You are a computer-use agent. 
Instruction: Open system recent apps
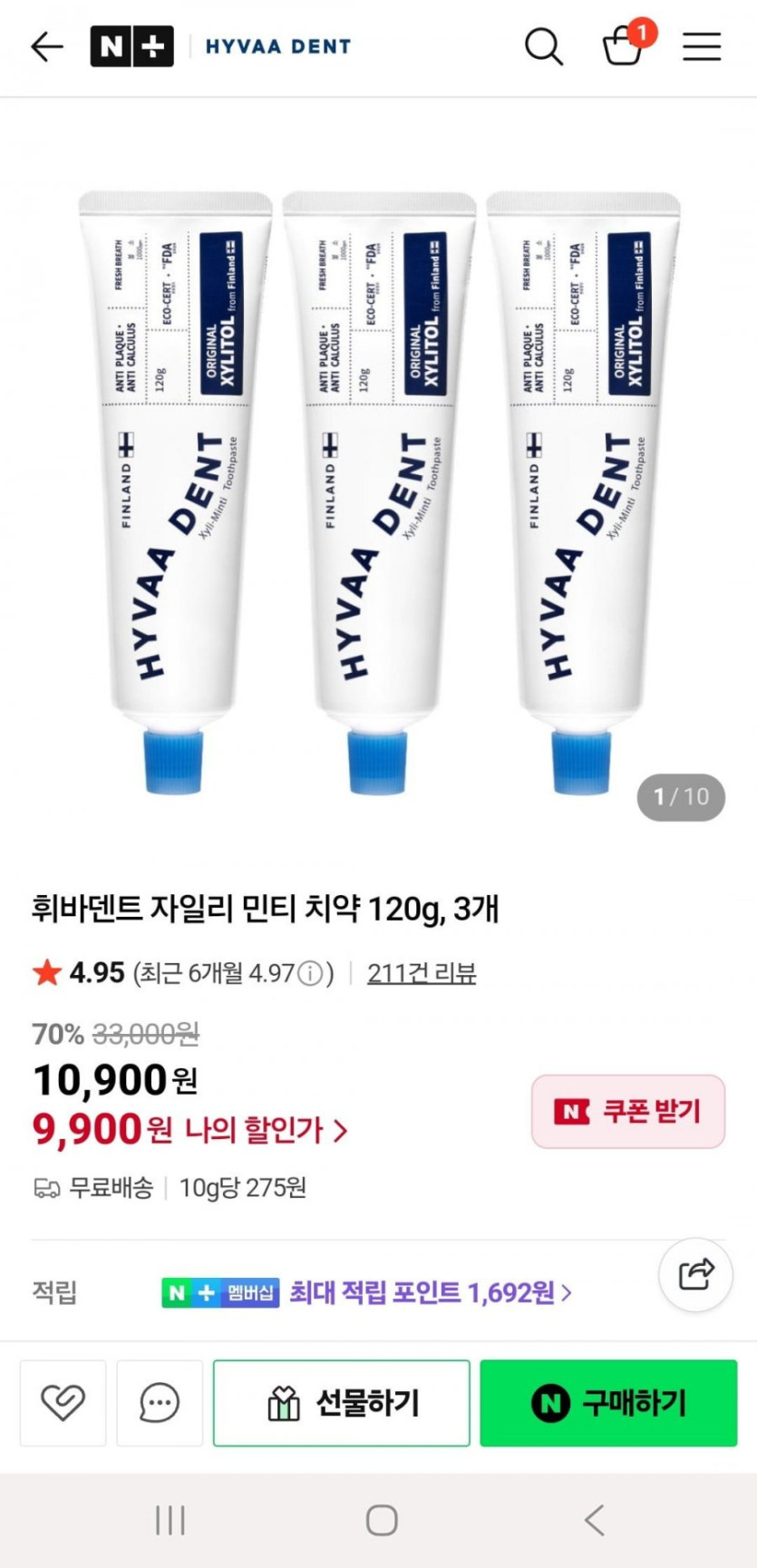click(170, 1520)
